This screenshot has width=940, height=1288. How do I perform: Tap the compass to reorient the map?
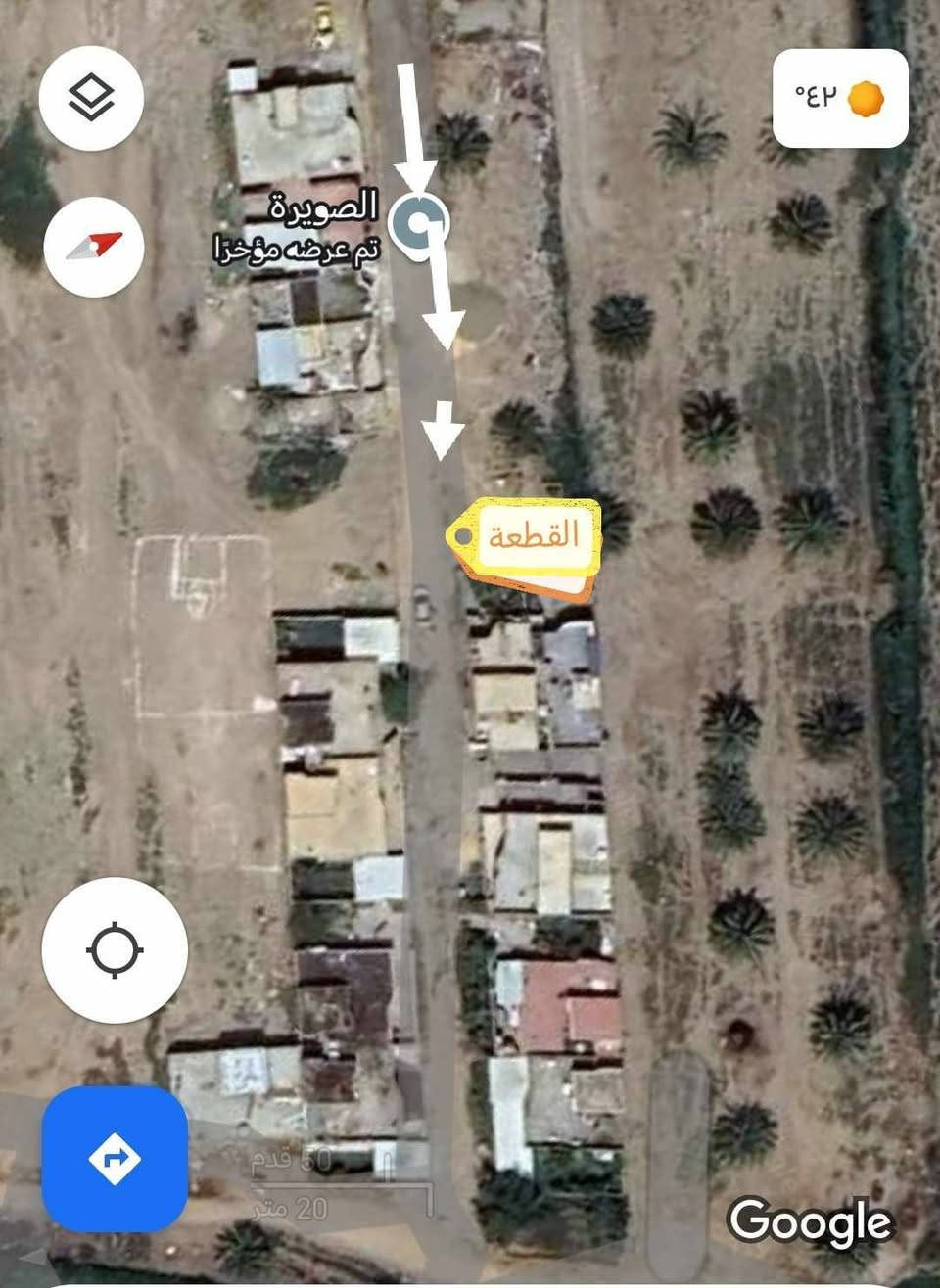pos(94,246)
